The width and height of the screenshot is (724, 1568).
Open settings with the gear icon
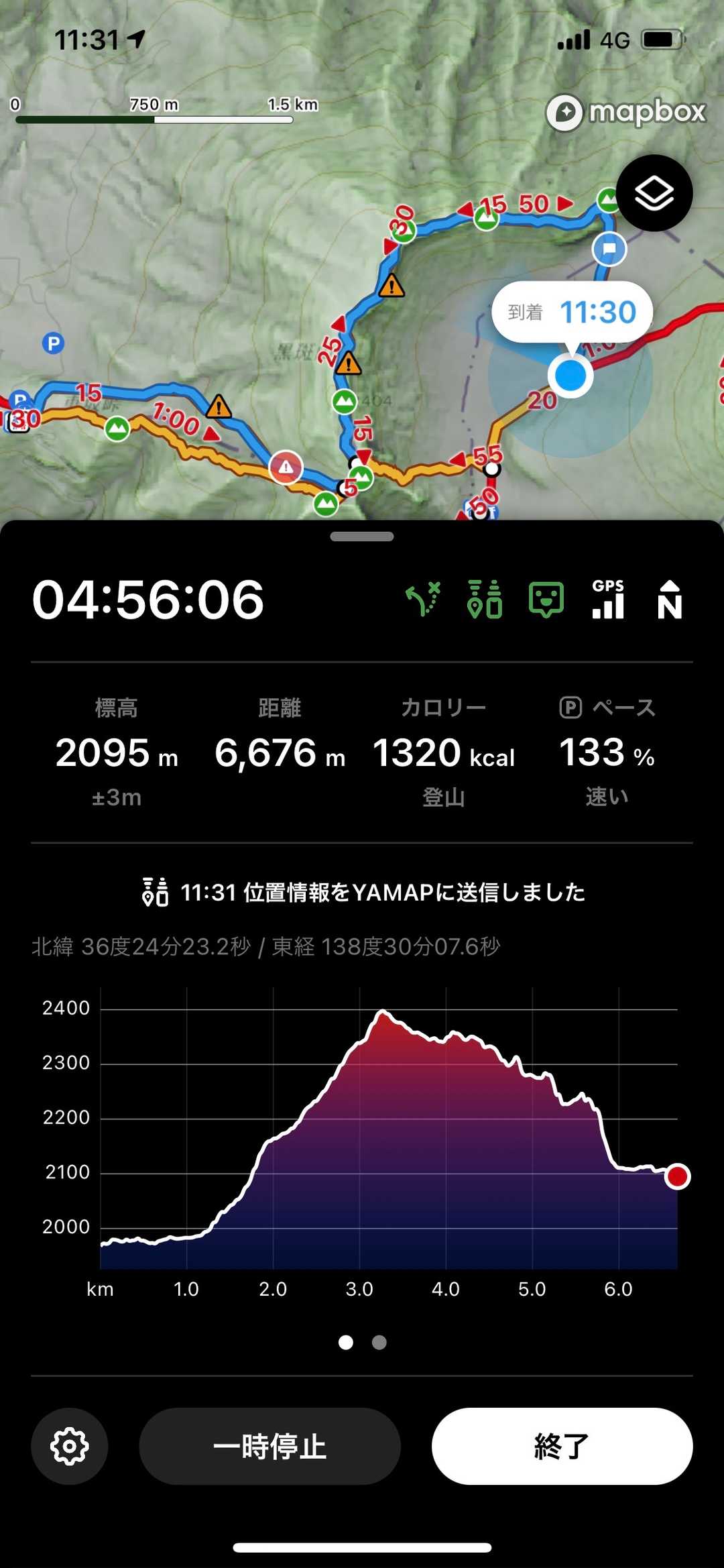pyautogui.click(x=70, y=1446)
